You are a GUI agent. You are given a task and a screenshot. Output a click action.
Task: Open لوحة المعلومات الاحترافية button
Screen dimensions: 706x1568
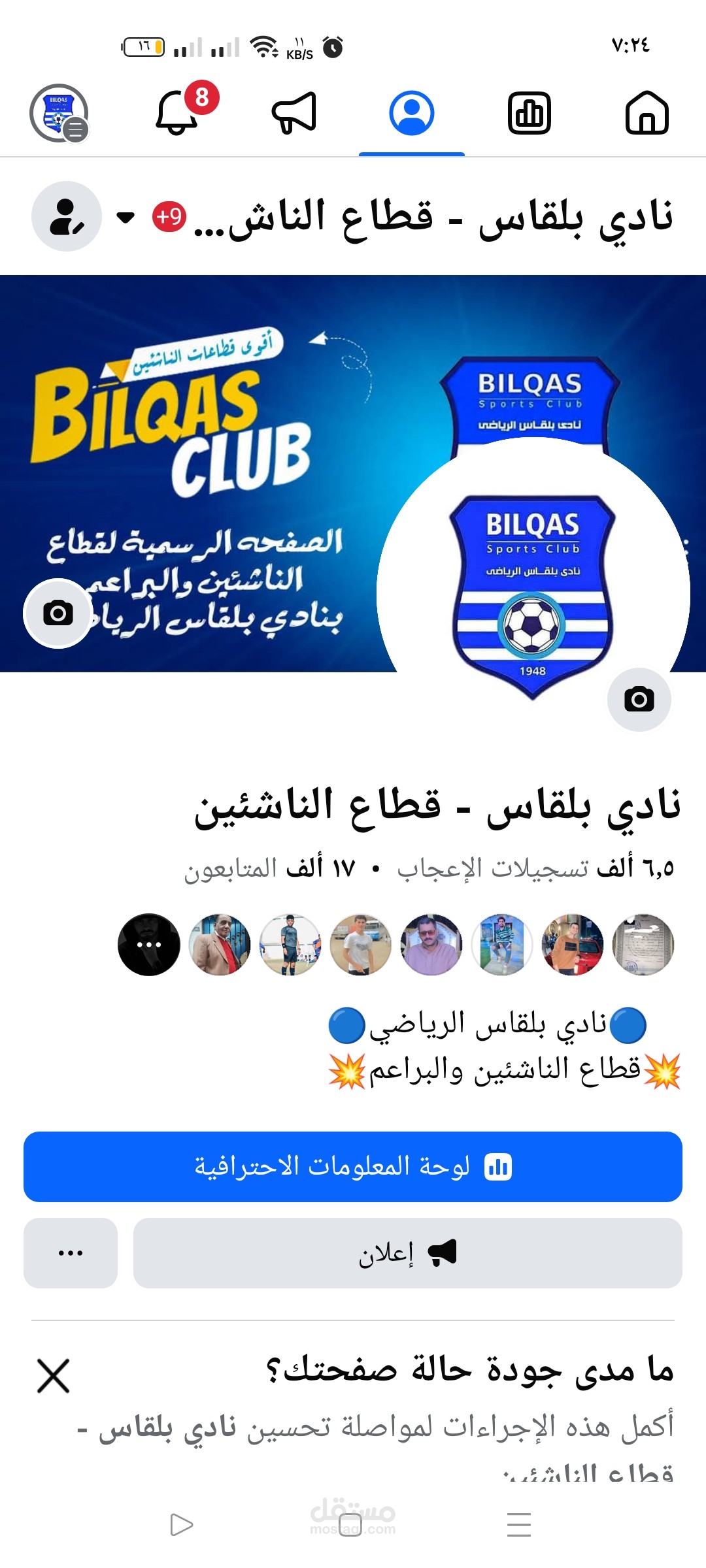353,1167
